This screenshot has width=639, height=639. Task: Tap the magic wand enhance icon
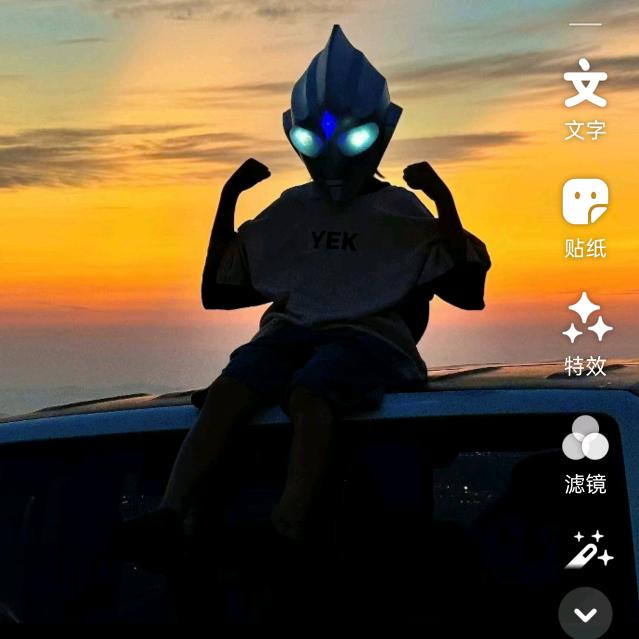(x=588, y=549)
